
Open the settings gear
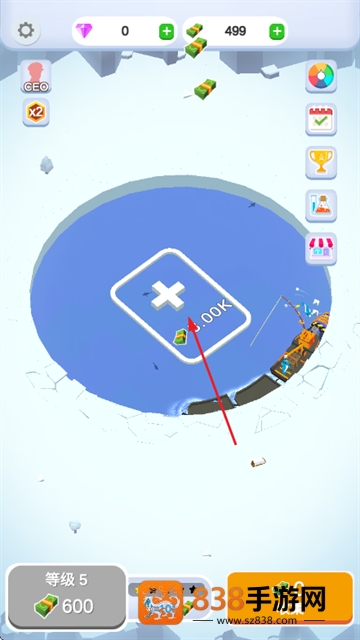[26, 30]
